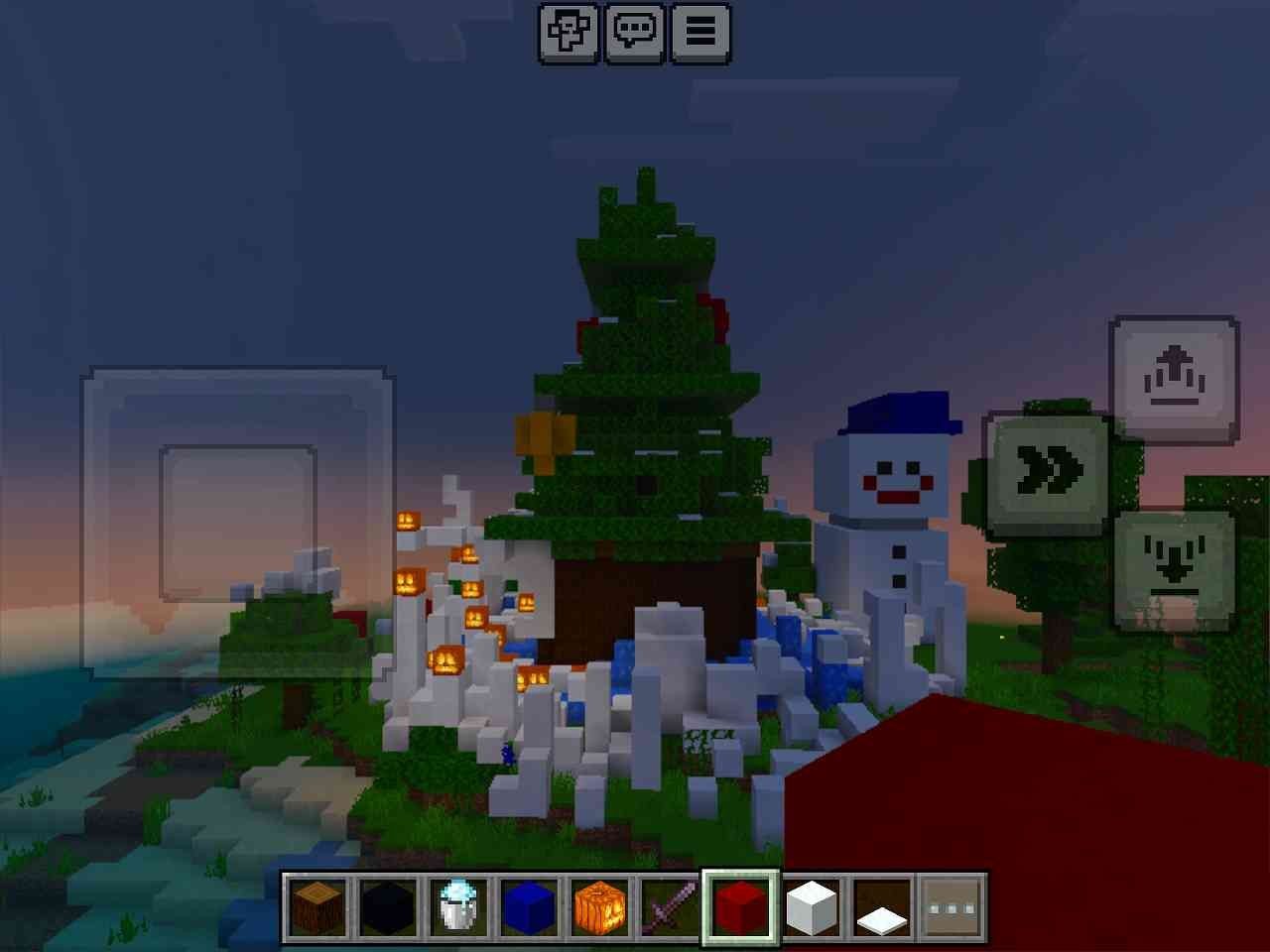Viewport: 1270px width, 952px height.
Task: Open the hamburger menu at top
Action: tap(700, 33)
